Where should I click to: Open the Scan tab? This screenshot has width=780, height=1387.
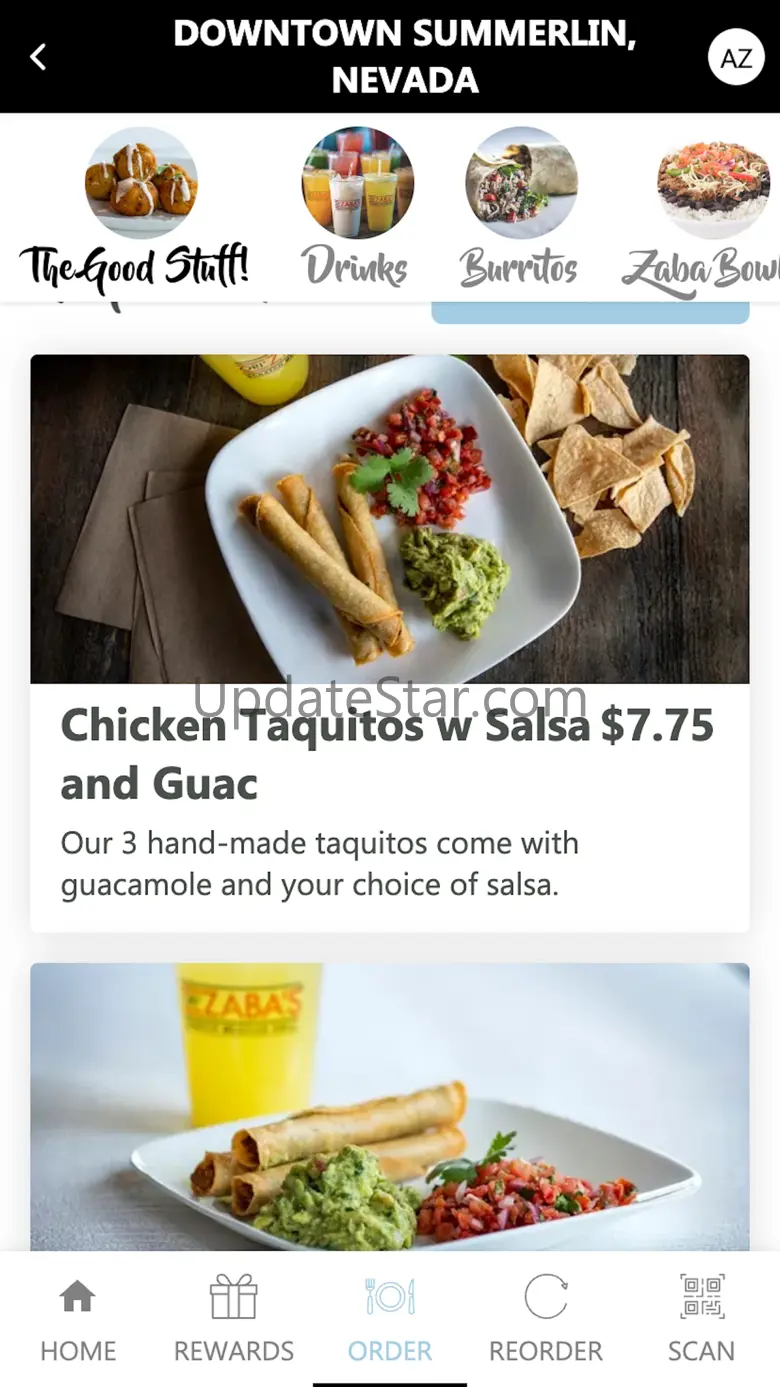701,1319
